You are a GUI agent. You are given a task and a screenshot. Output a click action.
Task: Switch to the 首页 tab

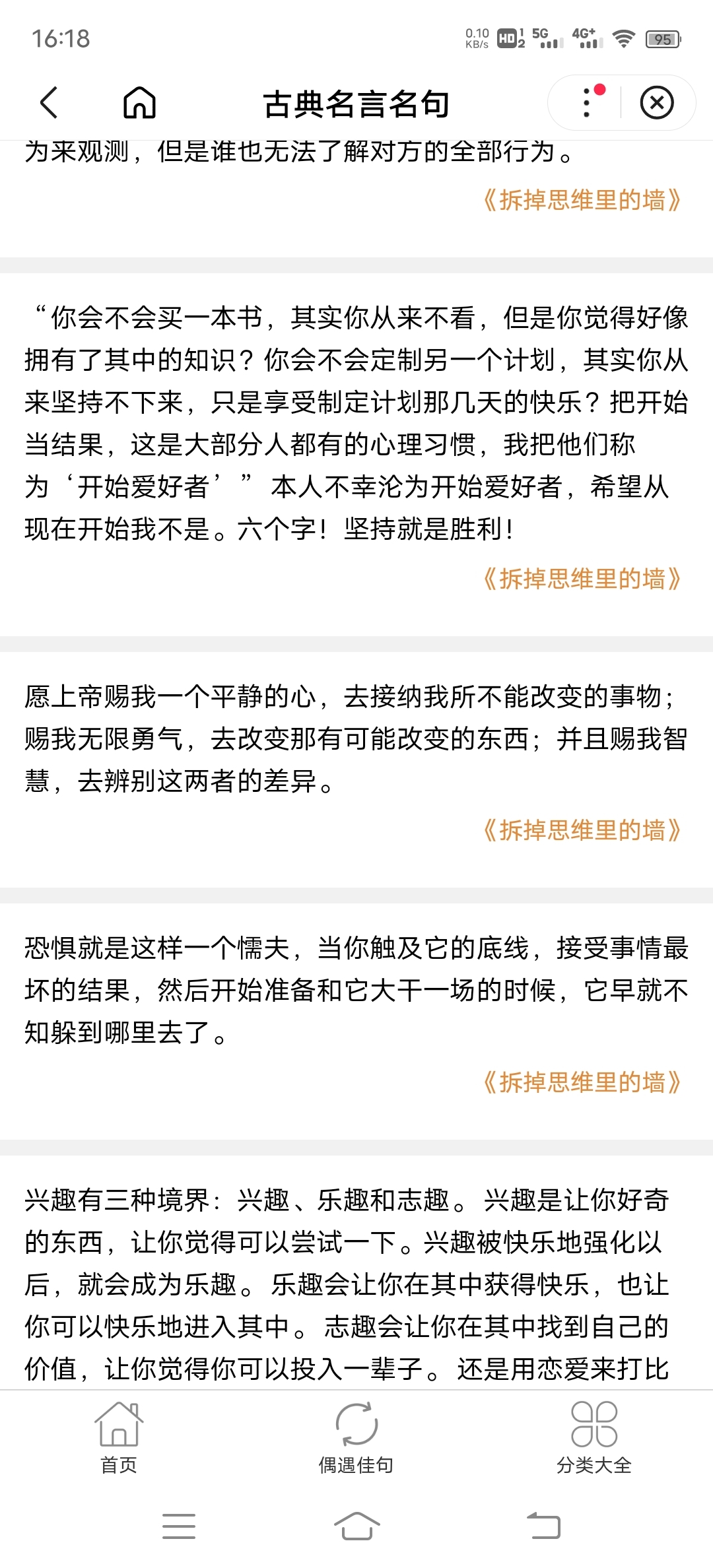click(119, 1437)
